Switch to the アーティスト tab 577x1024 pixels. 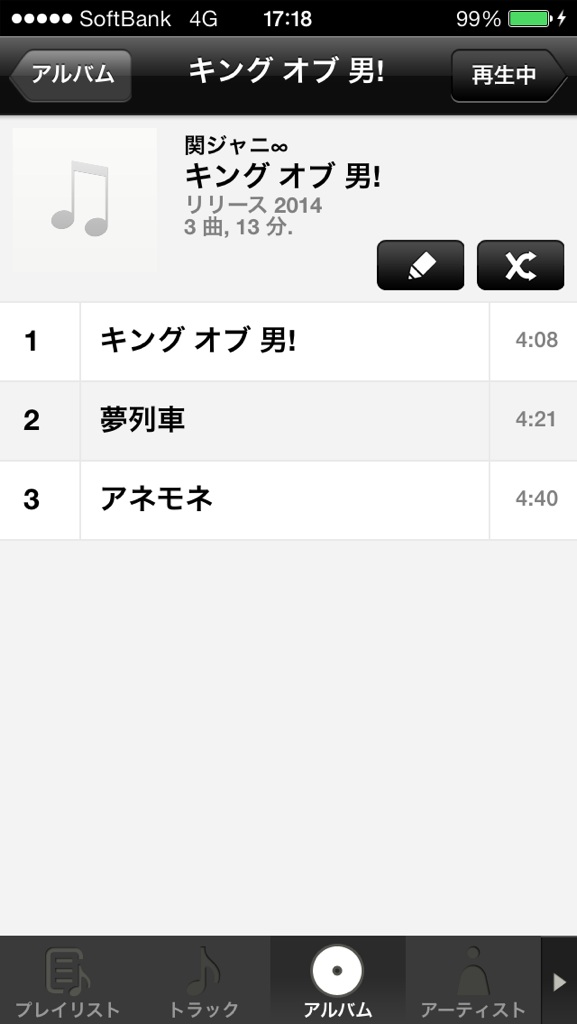(473, 980)
